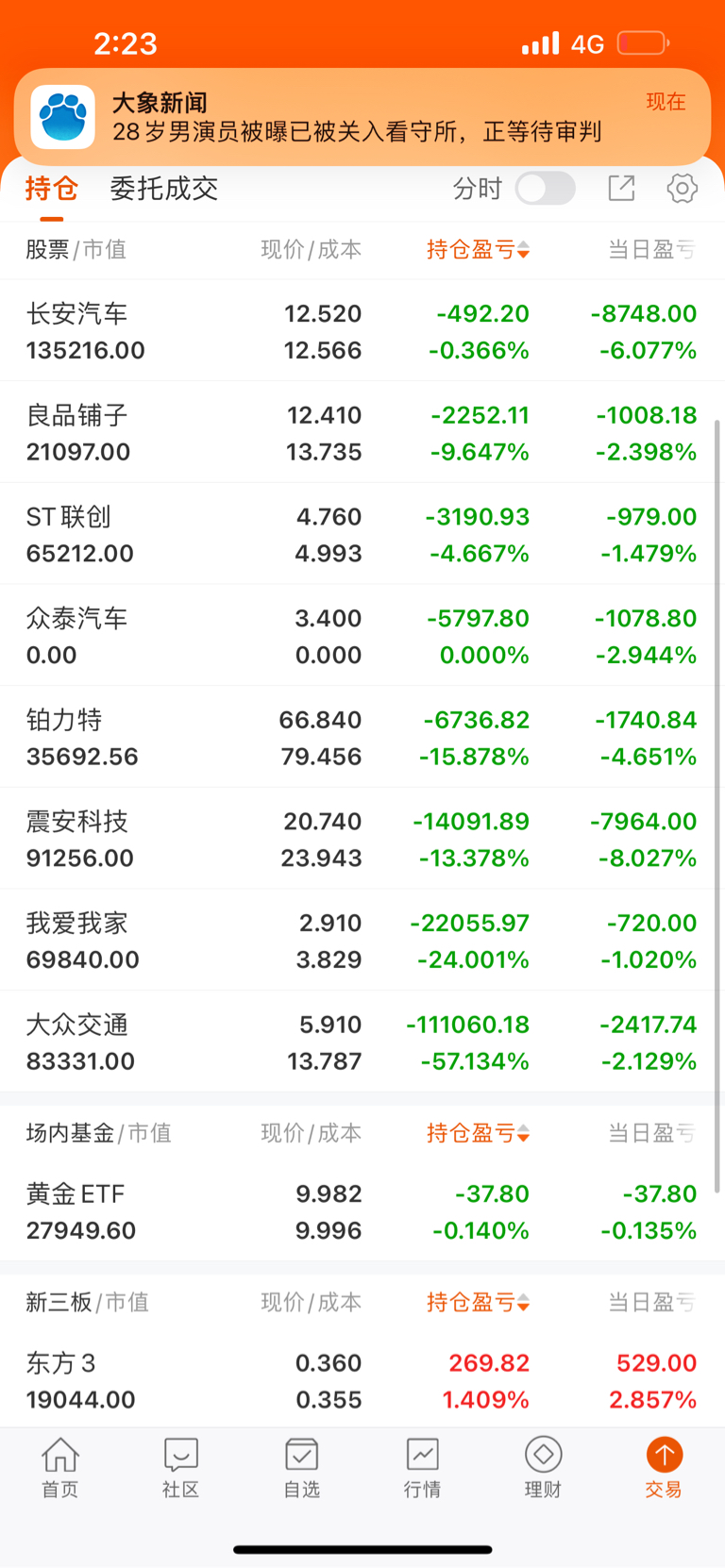725x1568 pixels.
Task: Switch to the 委托成交 tab
Action: [164, 189]
